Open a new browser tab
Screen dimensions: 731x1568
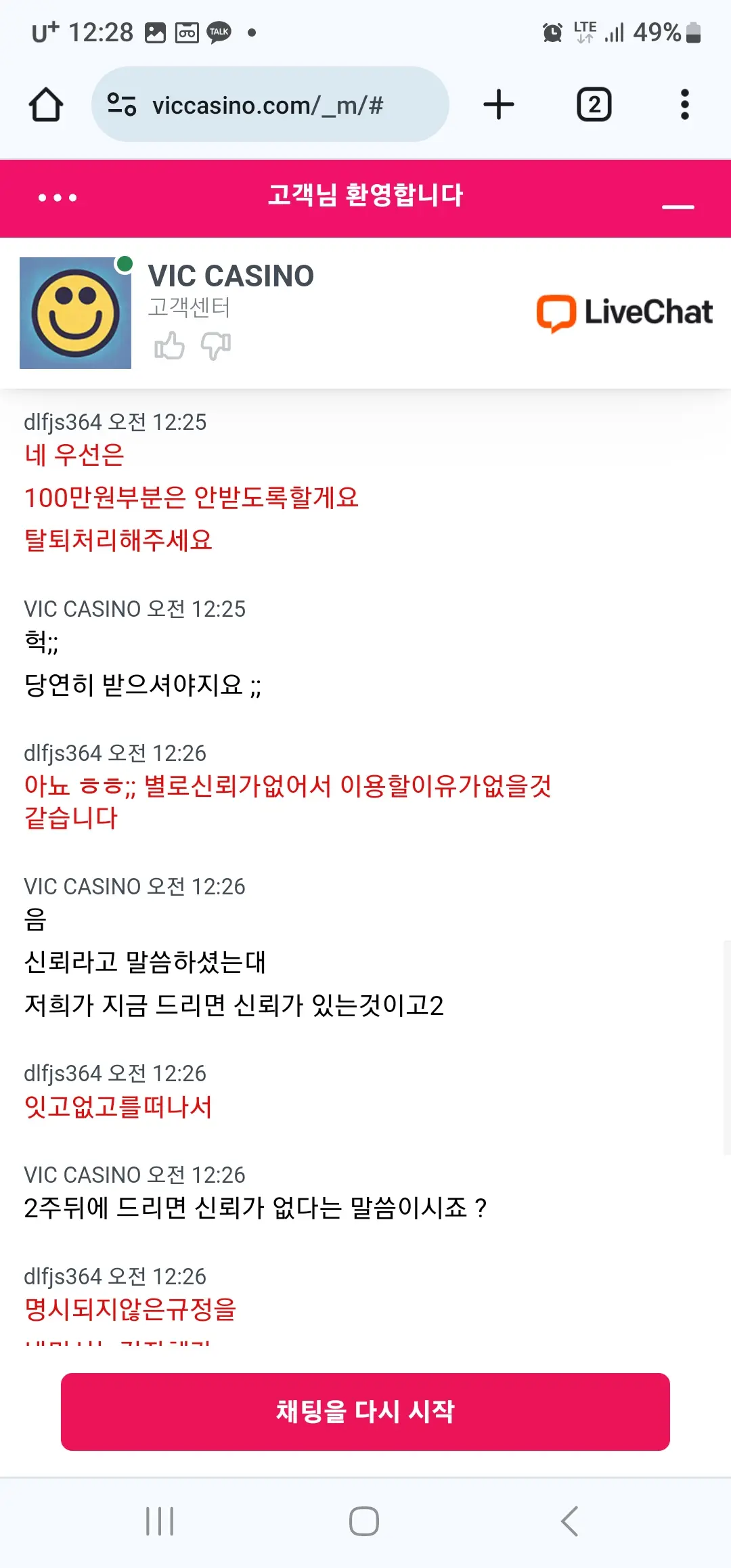tap(499, 104)
